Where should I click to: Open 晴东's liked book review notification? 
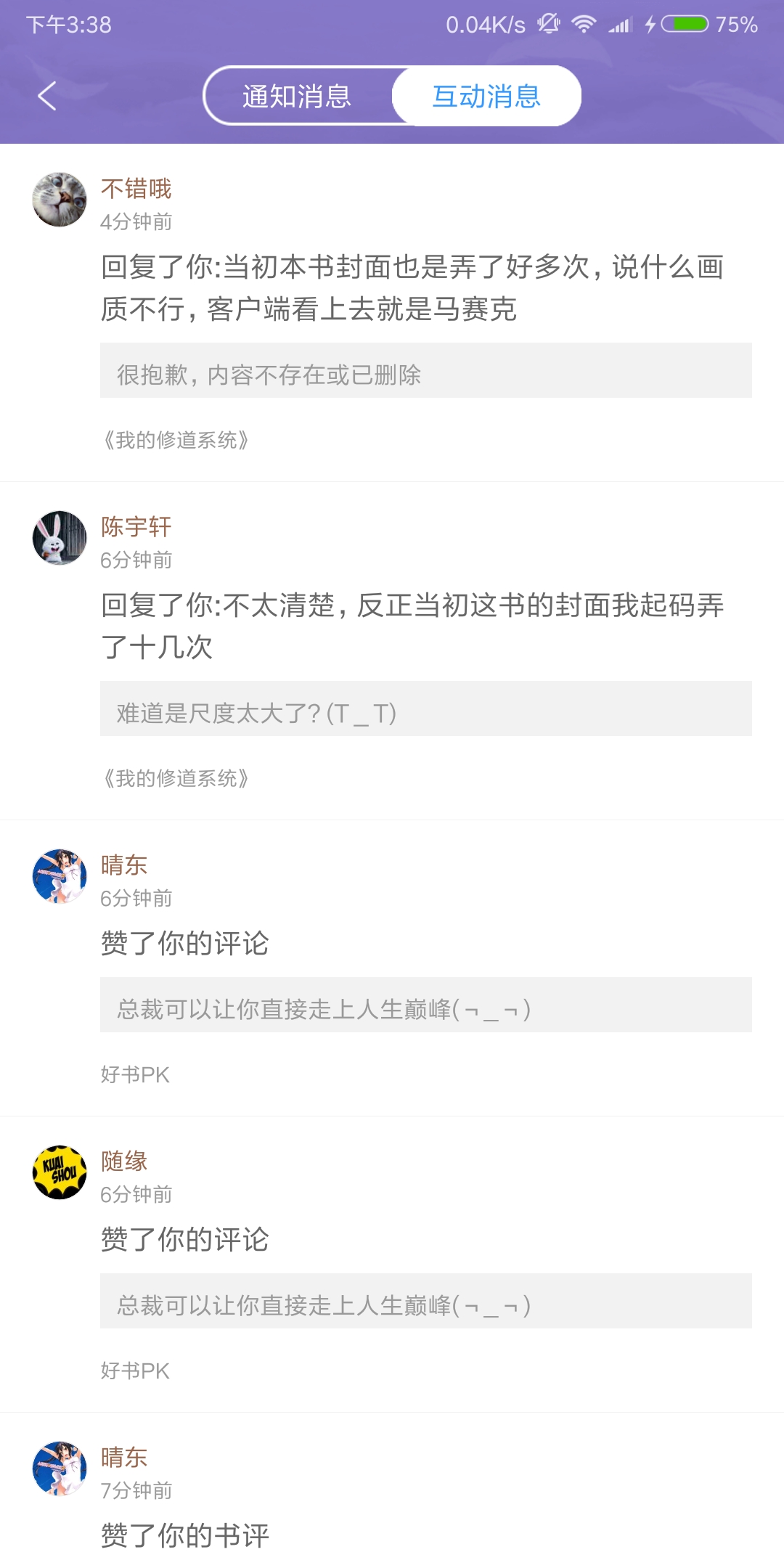pyautogui.click(x=185, y=1535)
